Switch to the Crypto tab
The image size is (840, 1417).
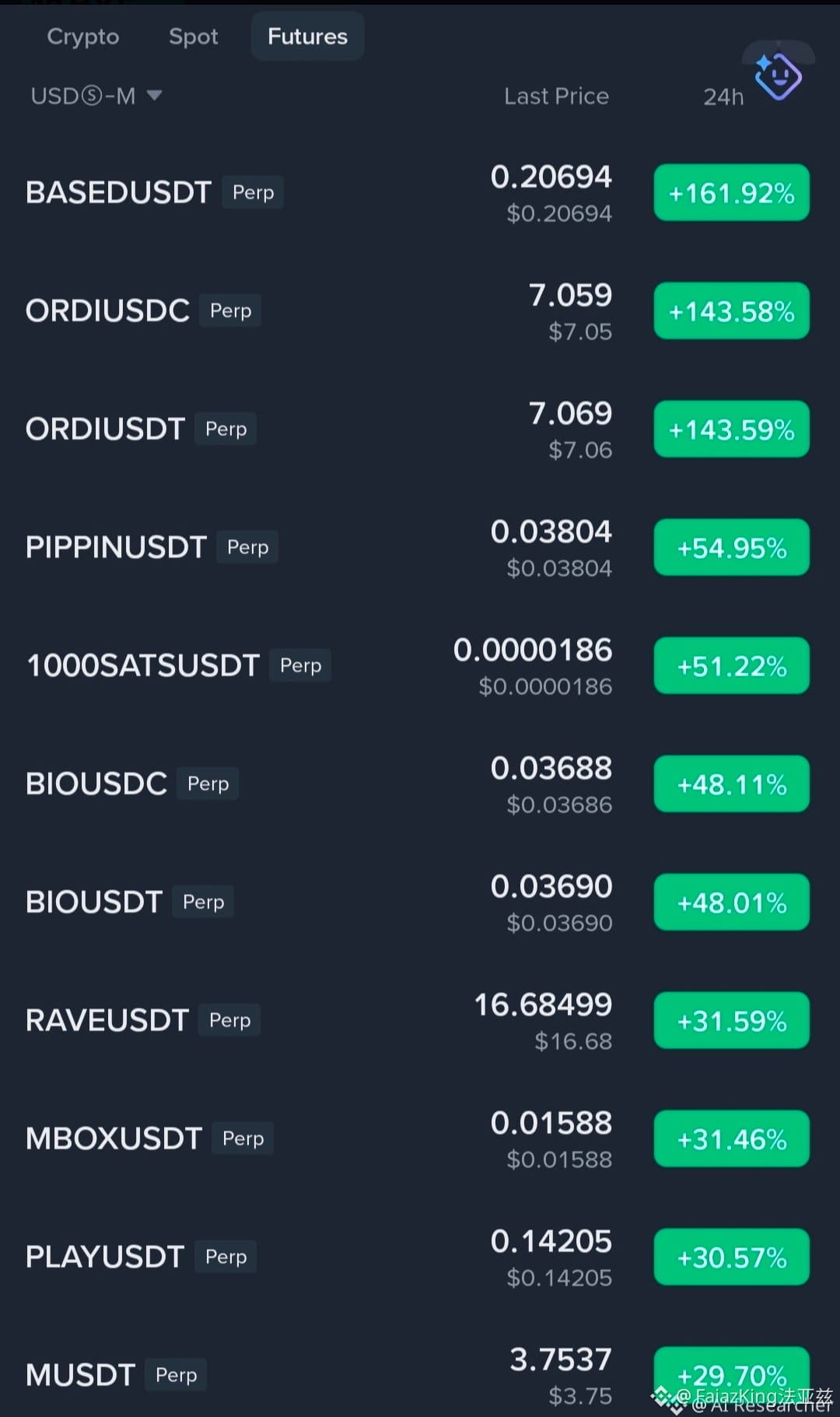82,37
